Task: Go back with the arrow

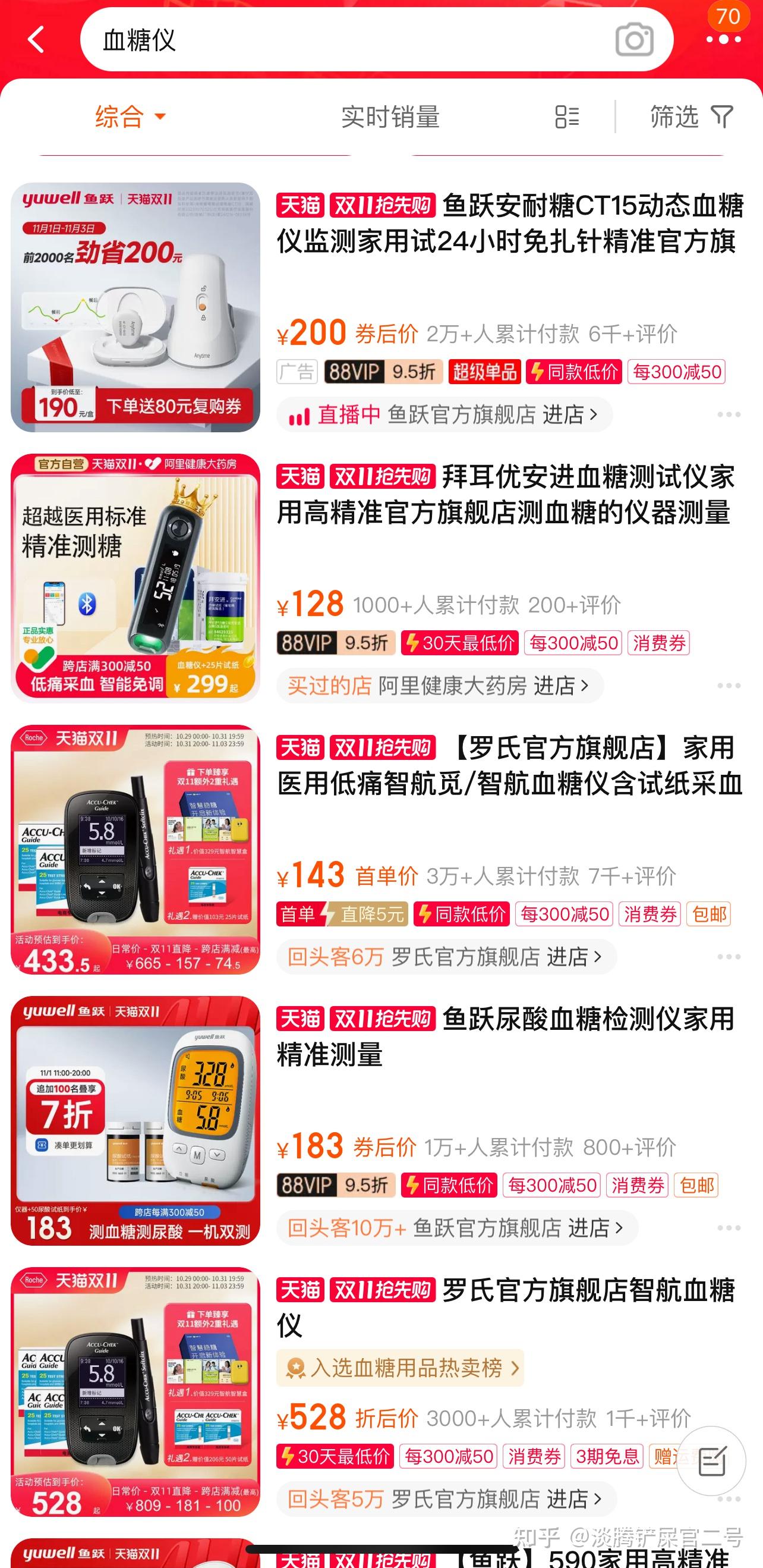Action: [36, 40]
